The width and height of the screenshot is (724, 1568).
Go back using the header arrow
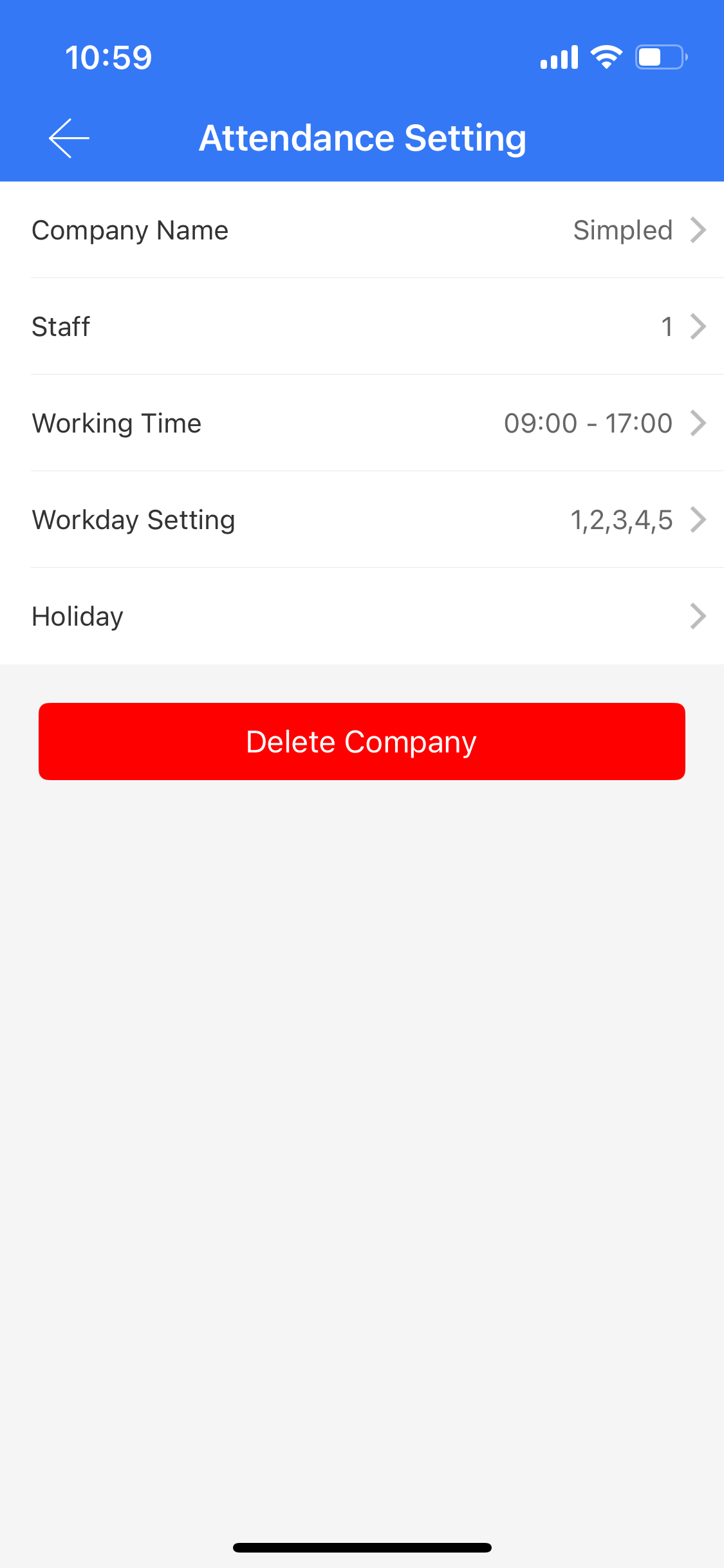tap(69, 138)
